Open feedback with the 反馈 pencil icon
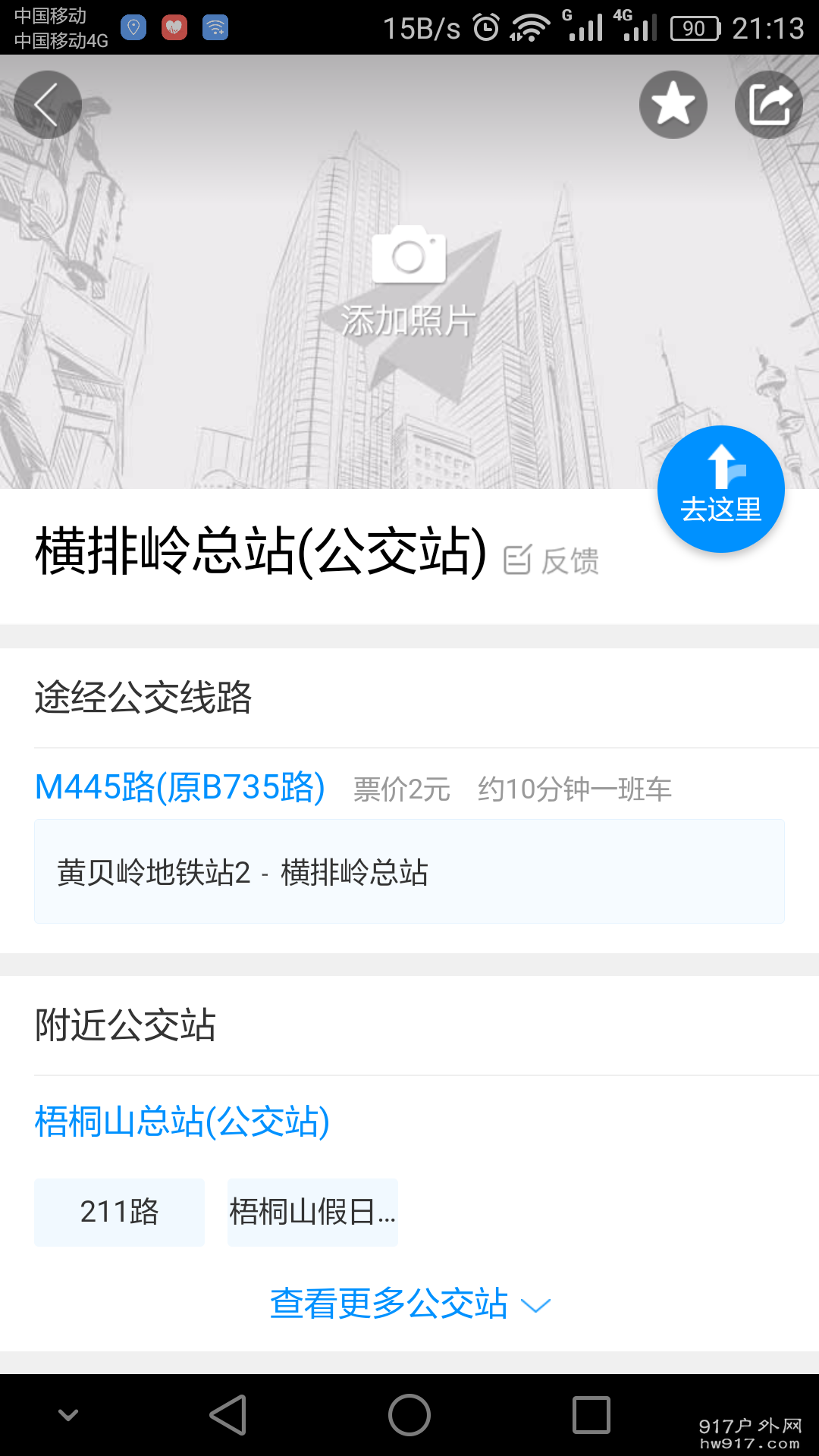 pyautogui.click(x=519, y=560)
